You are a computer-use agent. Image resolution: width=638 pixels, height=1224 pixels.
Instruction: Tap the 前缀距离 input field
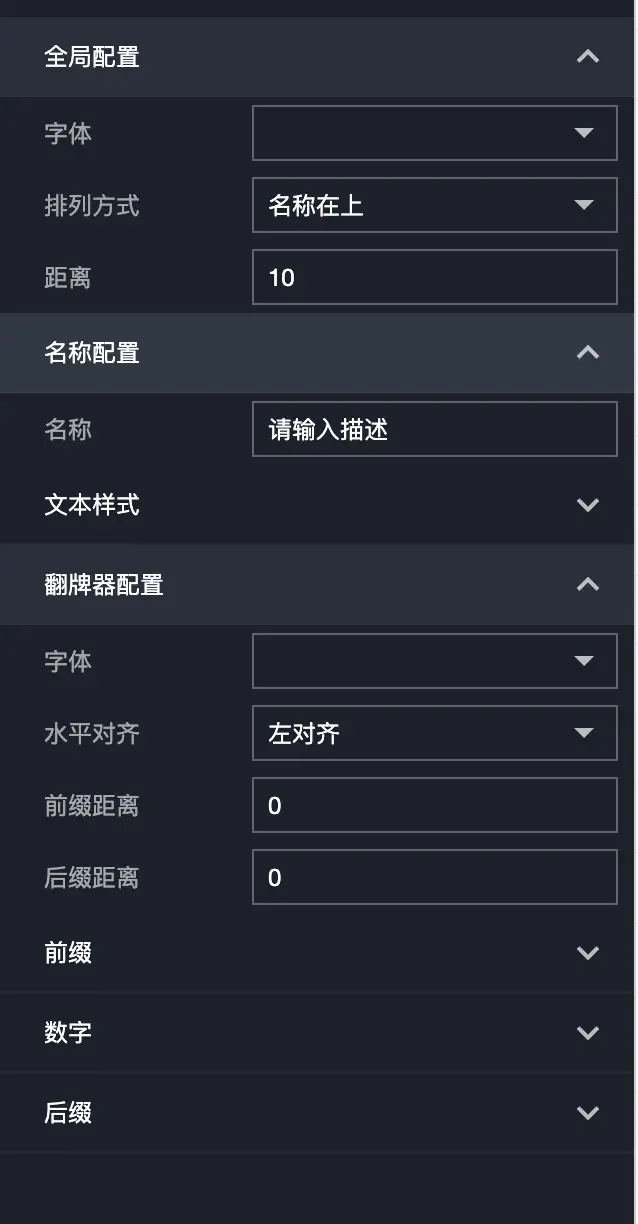click(x=434, y=806)
